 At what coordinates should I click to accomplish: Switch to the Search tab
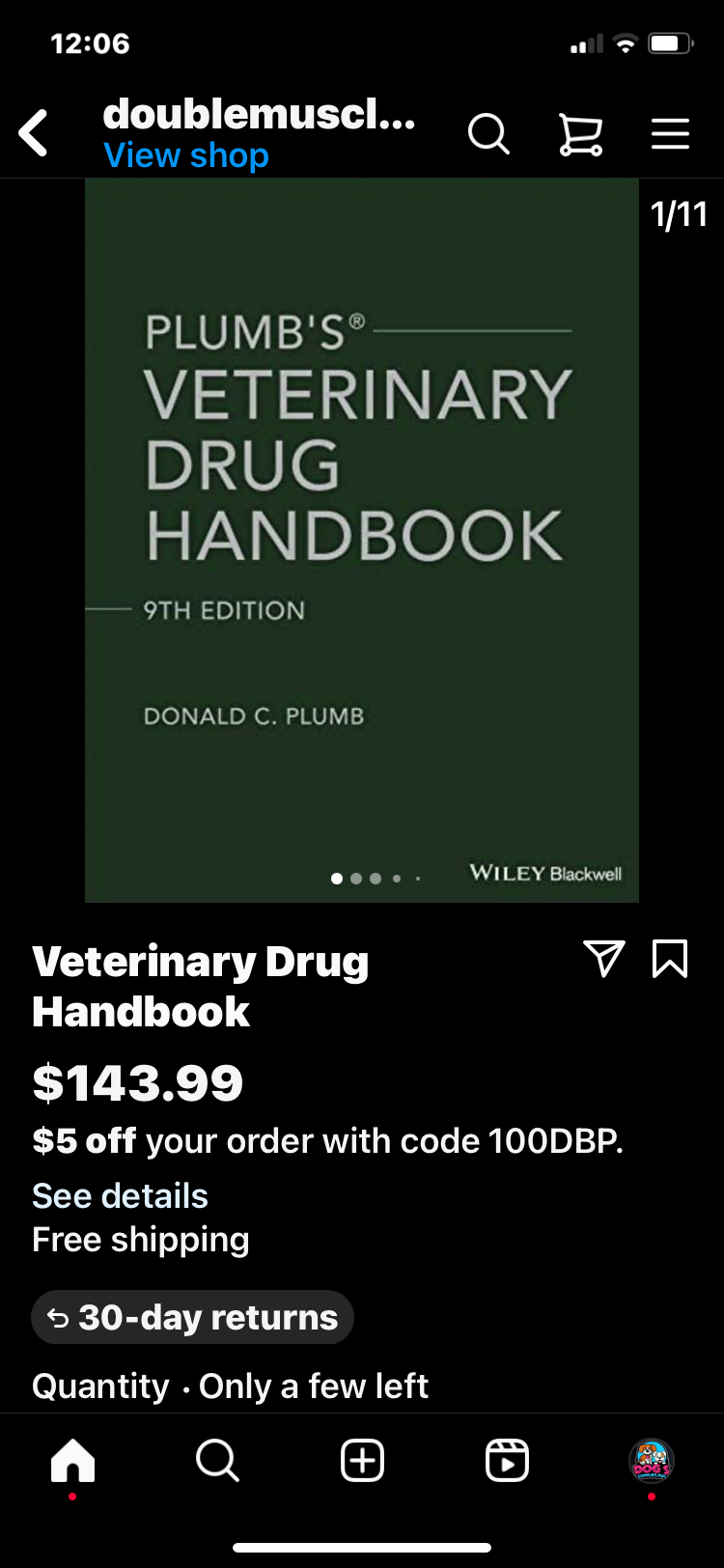tap(217, 1460)
